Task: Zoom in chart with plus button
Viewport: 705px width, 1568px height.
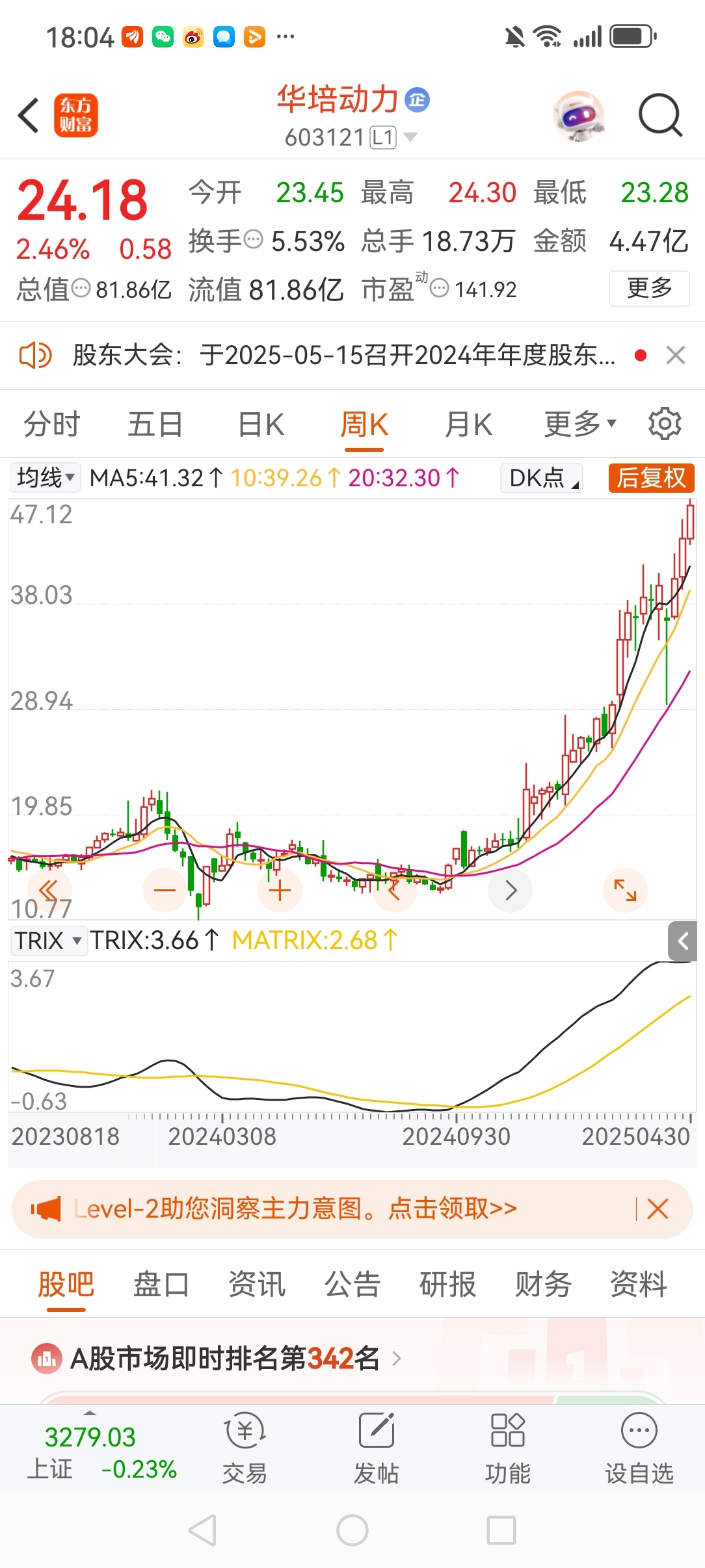Action: click(280, 890)
